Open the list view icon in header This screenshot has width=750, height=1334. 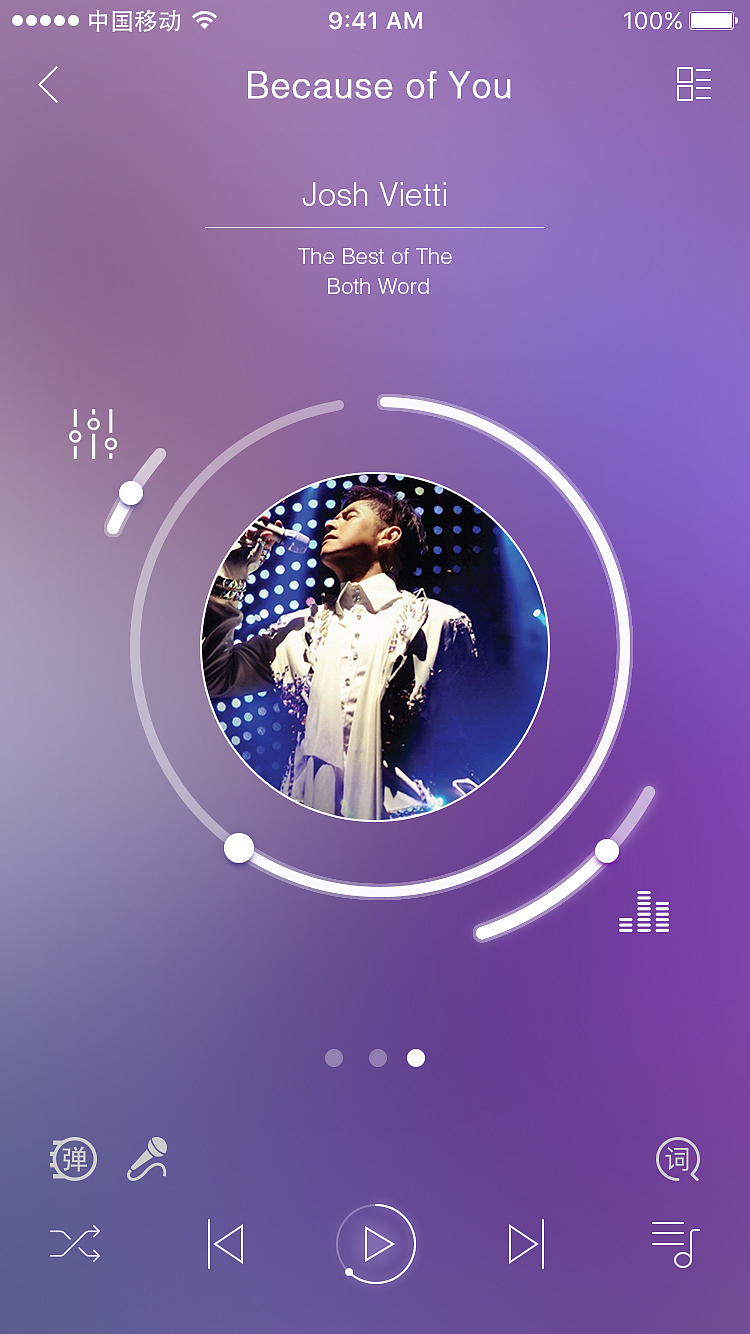point(694,85)
